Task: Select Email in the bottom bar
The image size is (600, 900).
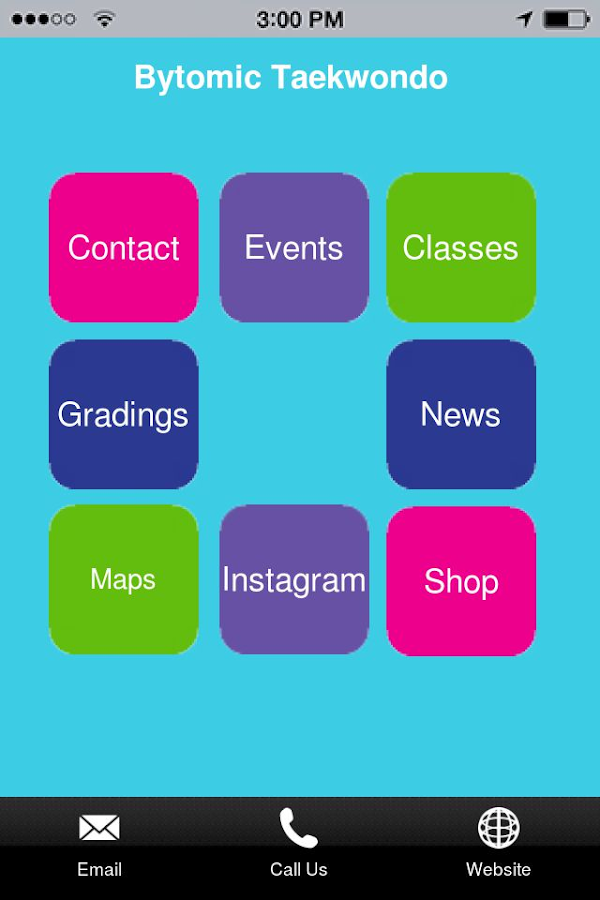Action: pos(99,844)
